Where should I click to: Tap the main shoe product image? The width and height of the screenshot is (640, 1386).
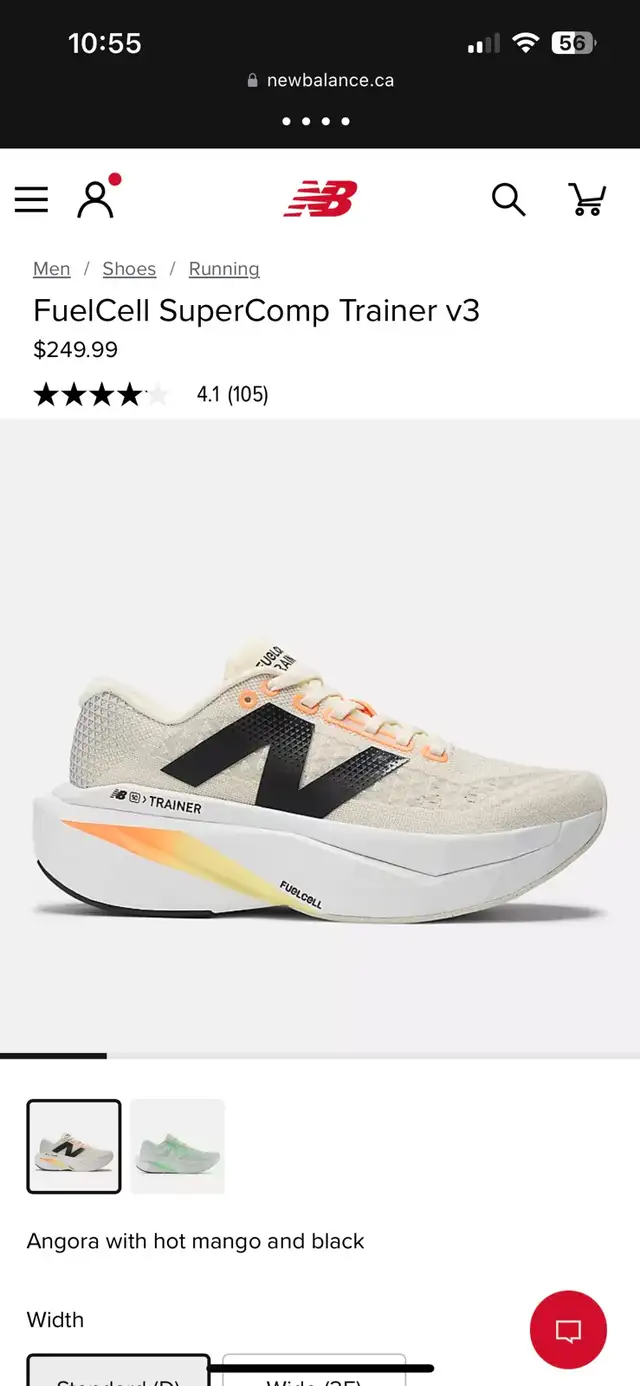tap(320, 735)
